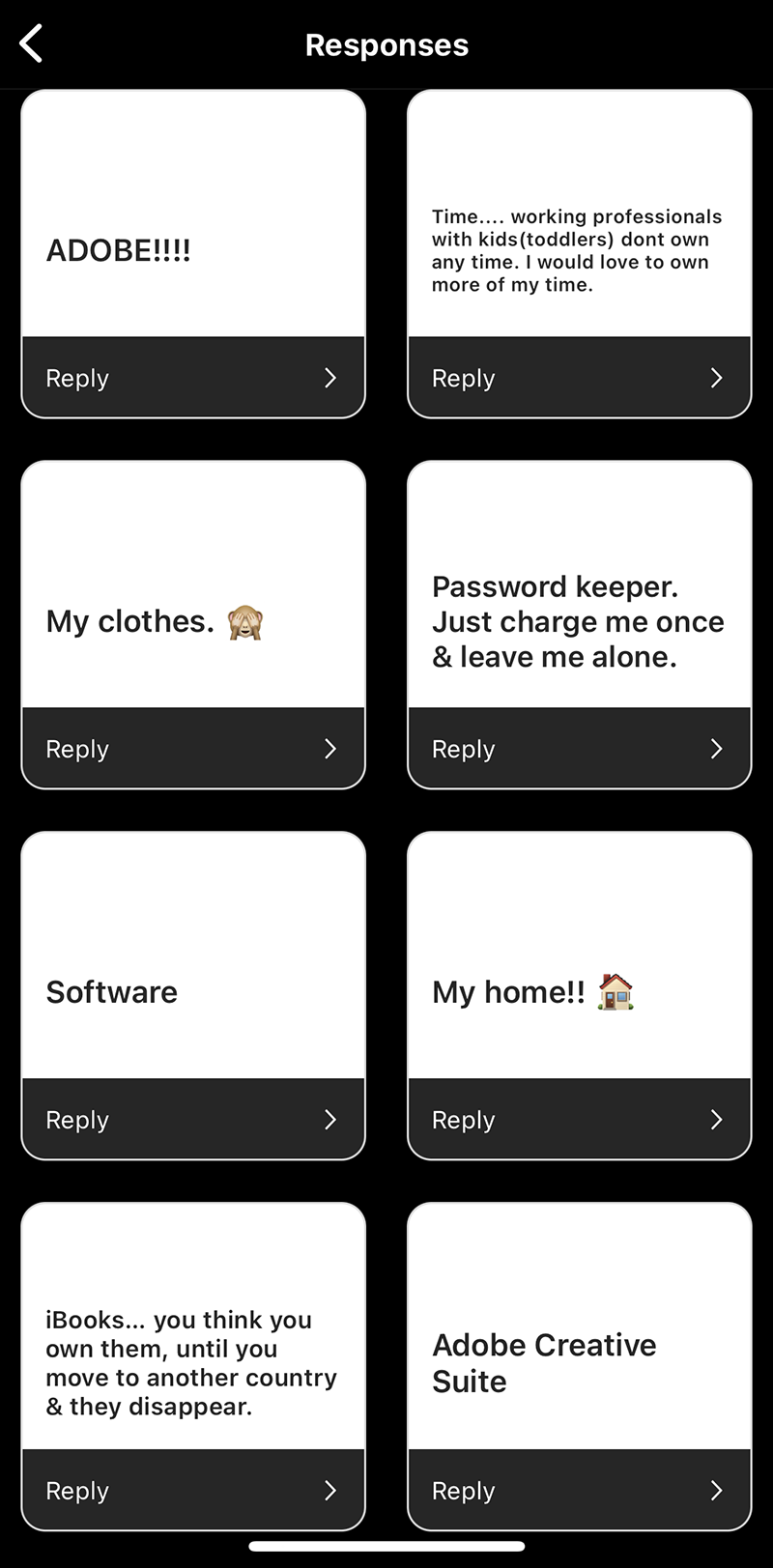Go back from the Responses screen
The height and width of the screenshot is (1568, 773).
pos(32,44)
